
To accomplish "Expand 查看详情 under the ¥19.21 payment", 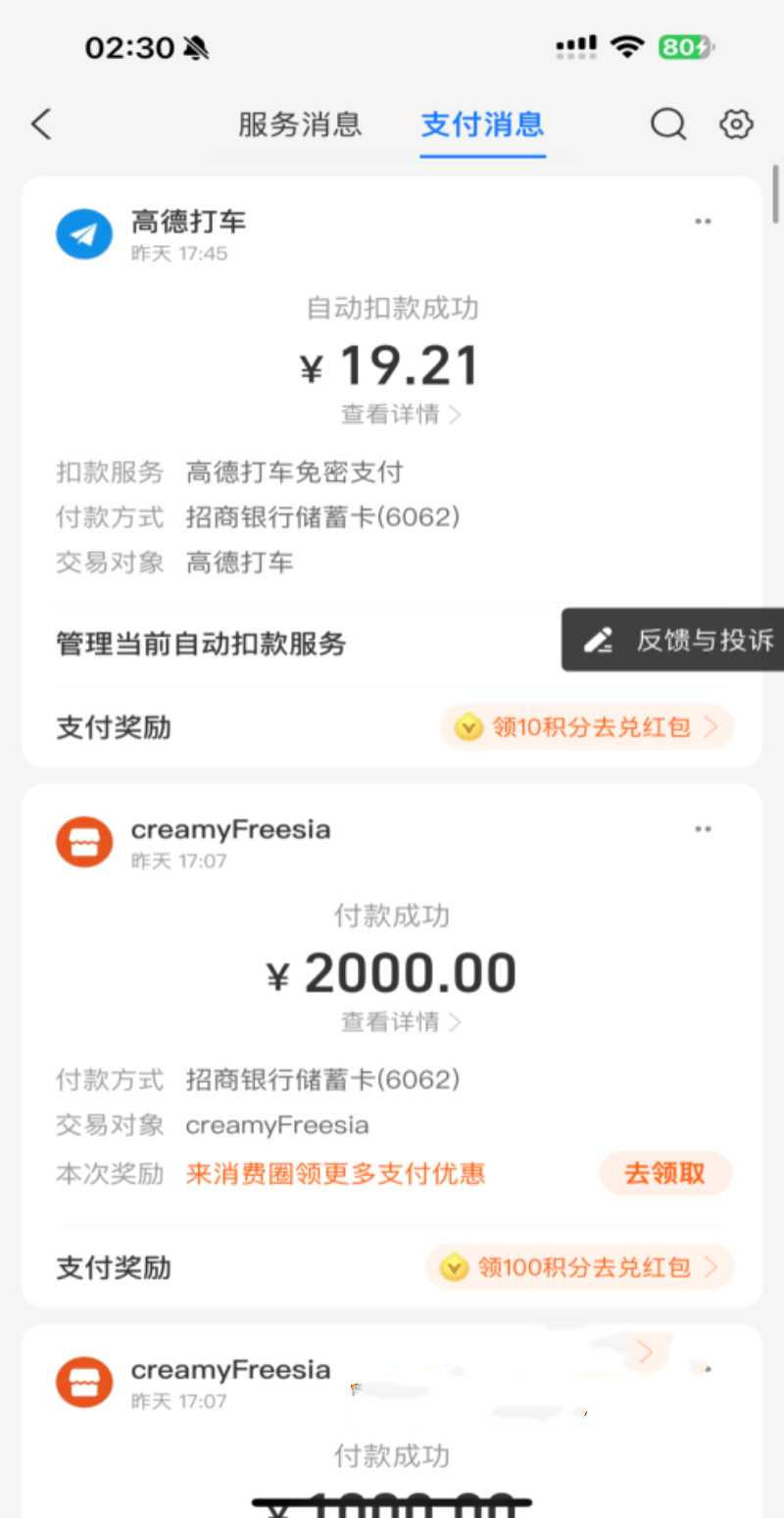I will click(x=392, y=415).
